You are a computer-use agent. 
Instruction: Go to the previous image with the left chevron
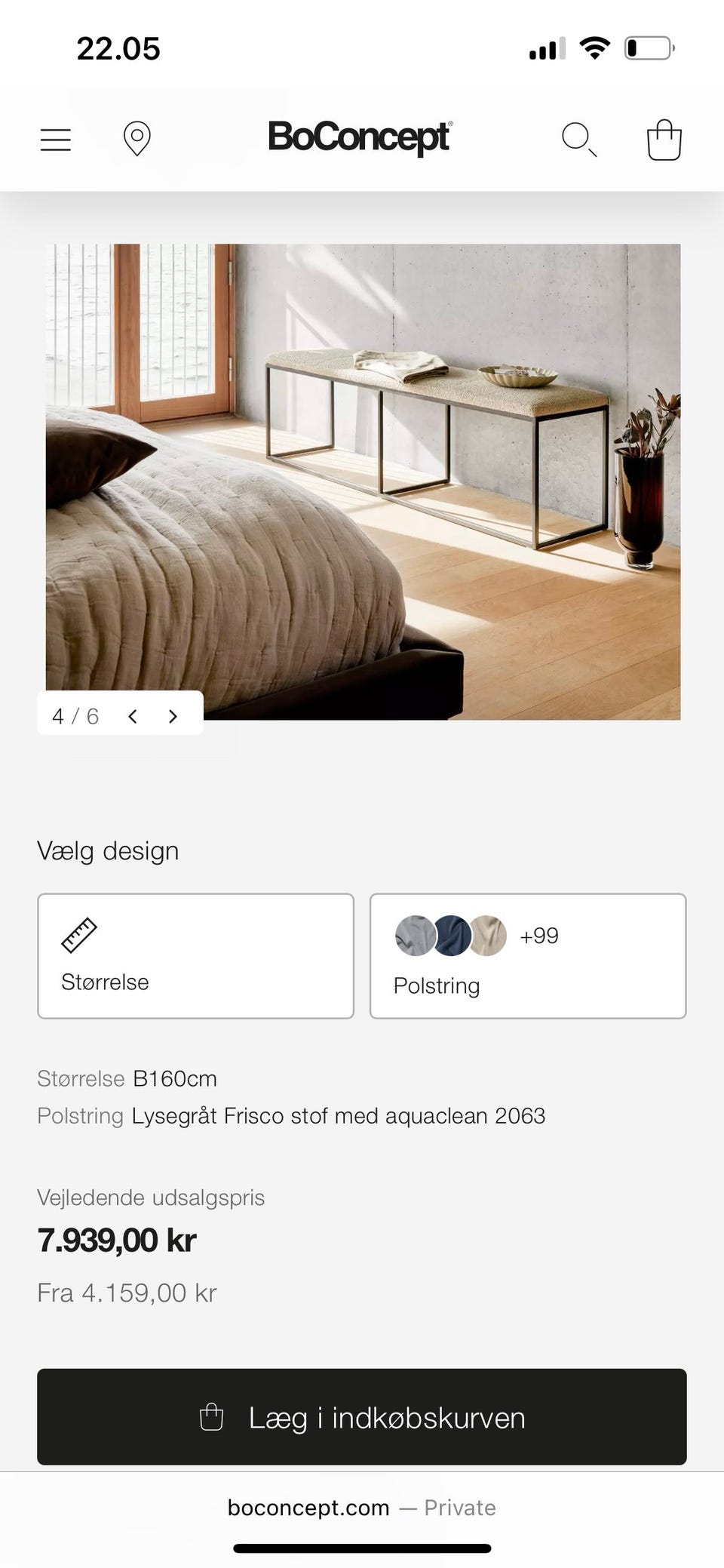point(133,715)
